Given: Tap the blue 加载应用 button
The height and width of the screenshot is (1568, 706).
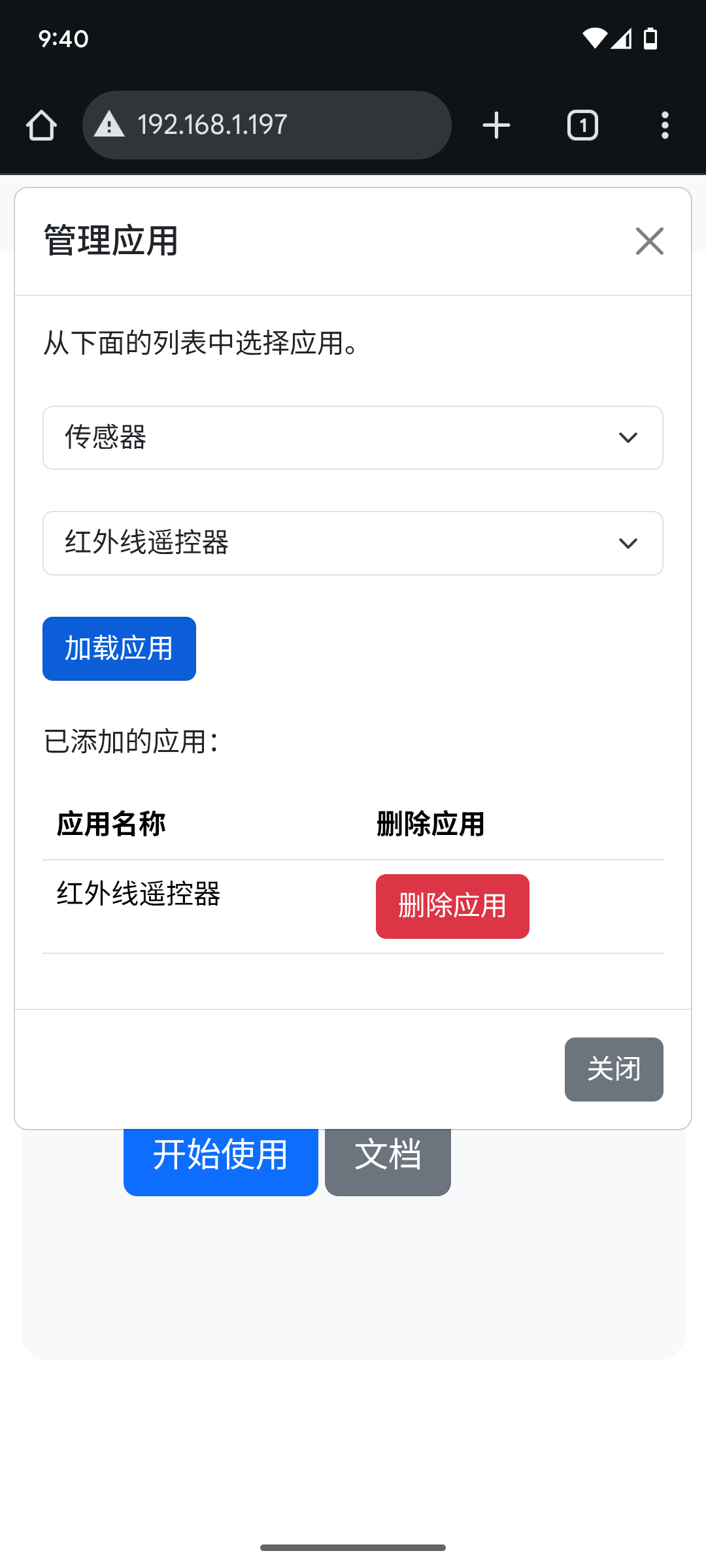Looking at the screenshot, I should point(119,649).
